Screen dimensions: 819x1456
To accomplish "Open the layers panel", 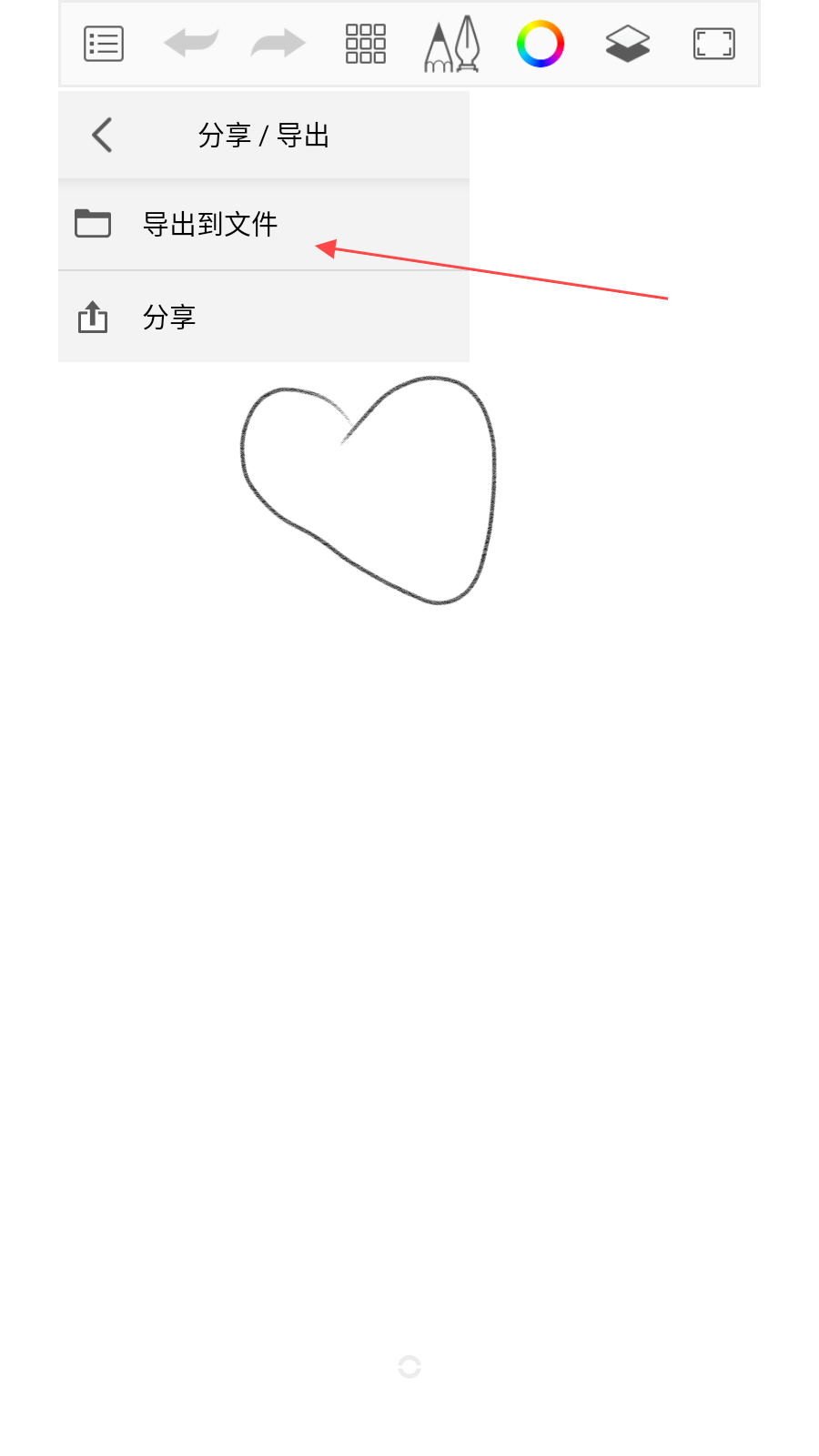I will [628, 44].
